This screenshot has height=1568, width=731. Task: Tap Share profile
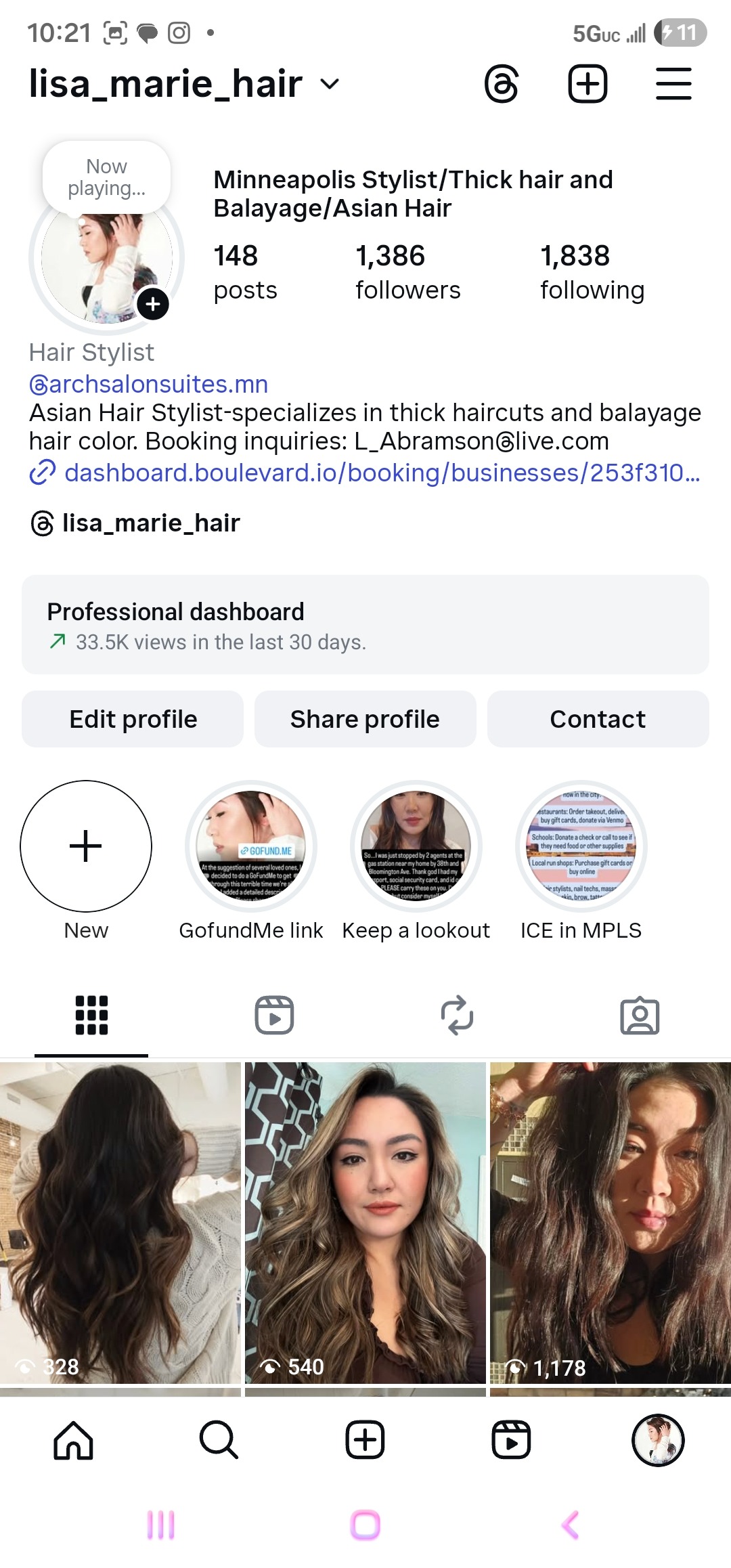[365, 719]
